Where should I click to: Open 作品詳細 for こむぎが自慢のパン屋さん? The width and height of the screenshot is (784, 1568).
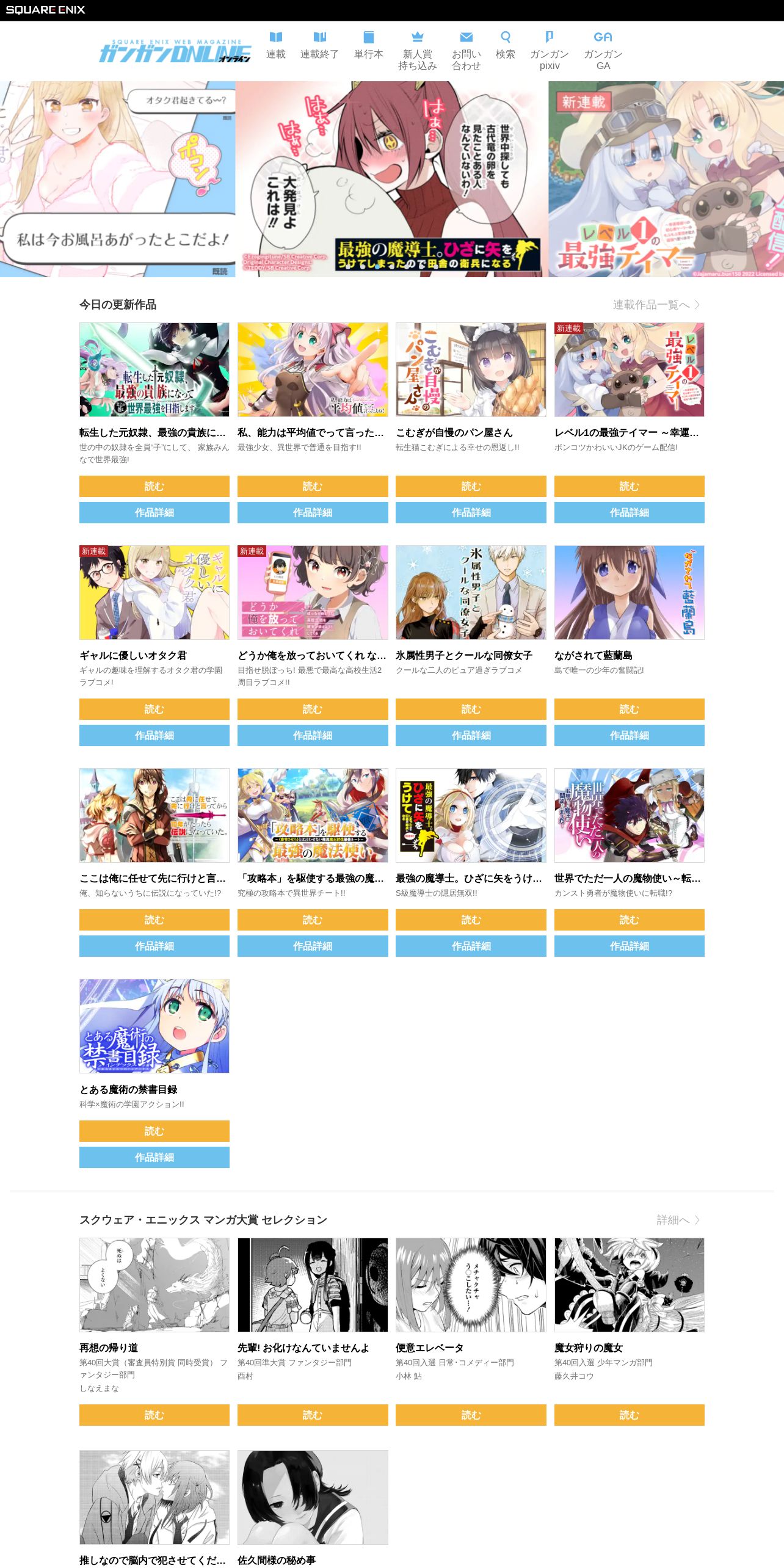(x=471, y=512)
